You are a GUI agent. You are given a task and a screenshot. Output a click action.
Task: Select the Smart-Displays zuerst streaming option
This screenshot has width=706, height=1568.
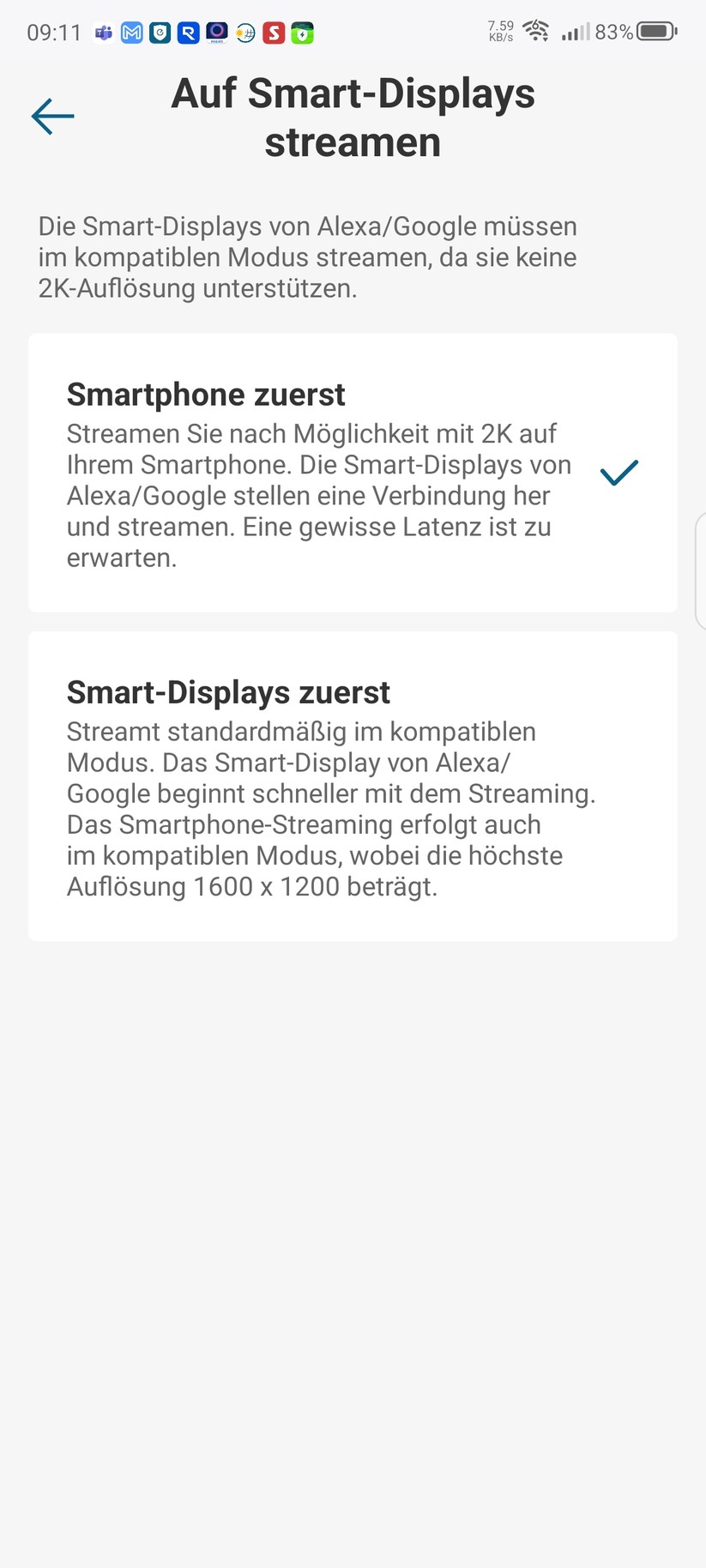353,785
